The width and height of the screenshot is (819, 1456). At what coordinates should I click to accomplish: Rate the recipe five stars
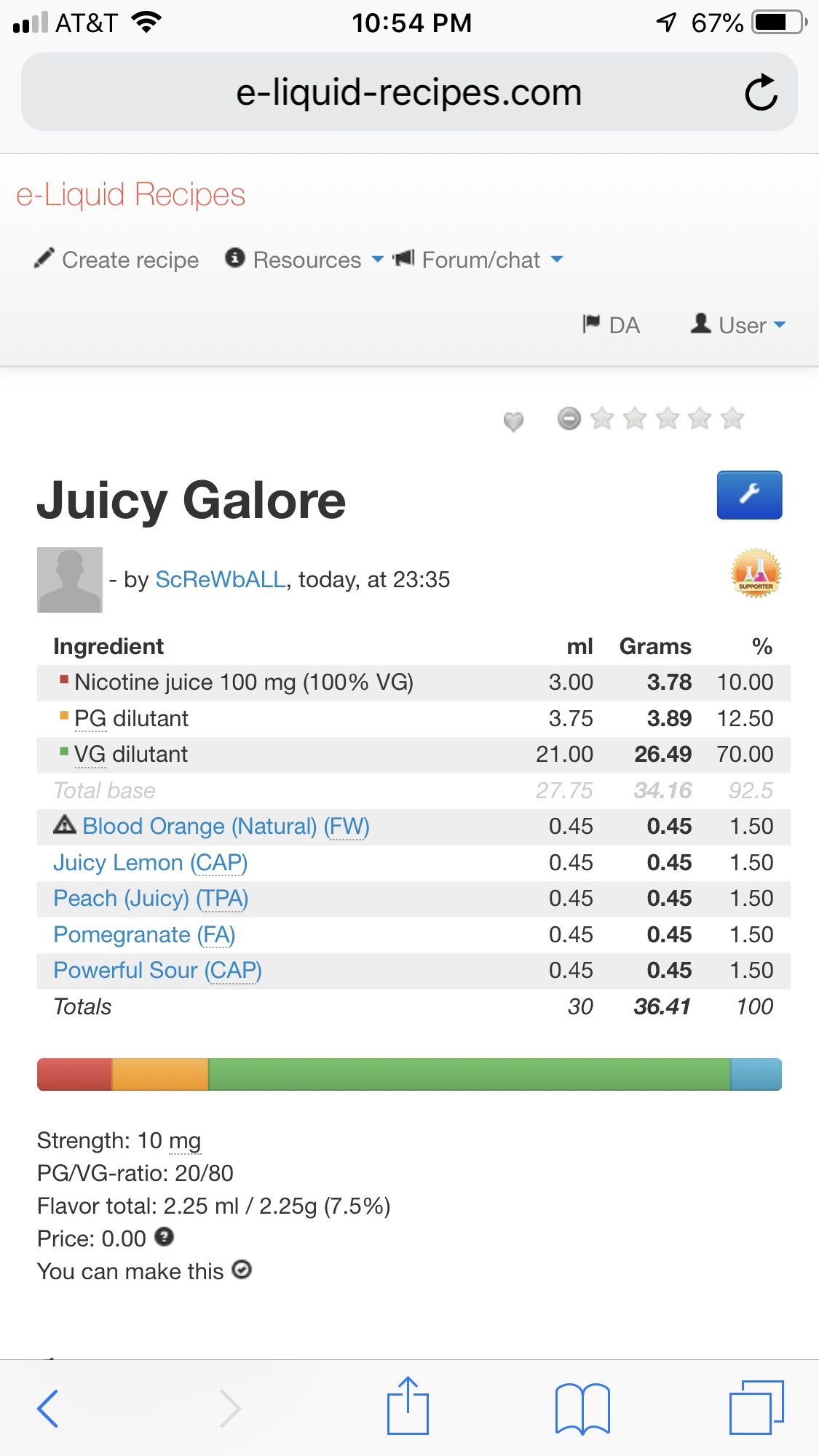pos(732,418)
